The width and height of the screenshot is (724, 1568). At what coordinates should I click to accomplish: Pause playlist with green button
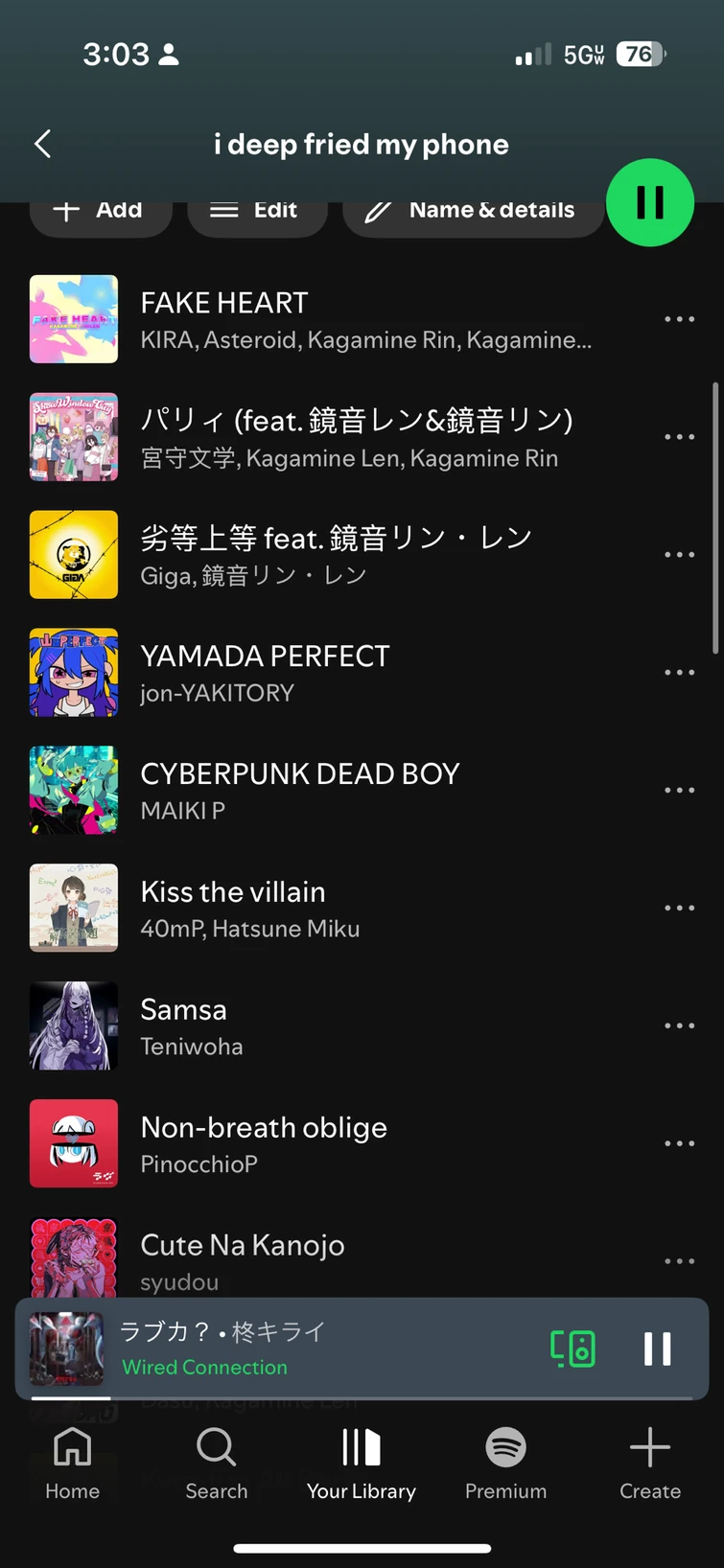pyautogui.click(x=649, y=202)
